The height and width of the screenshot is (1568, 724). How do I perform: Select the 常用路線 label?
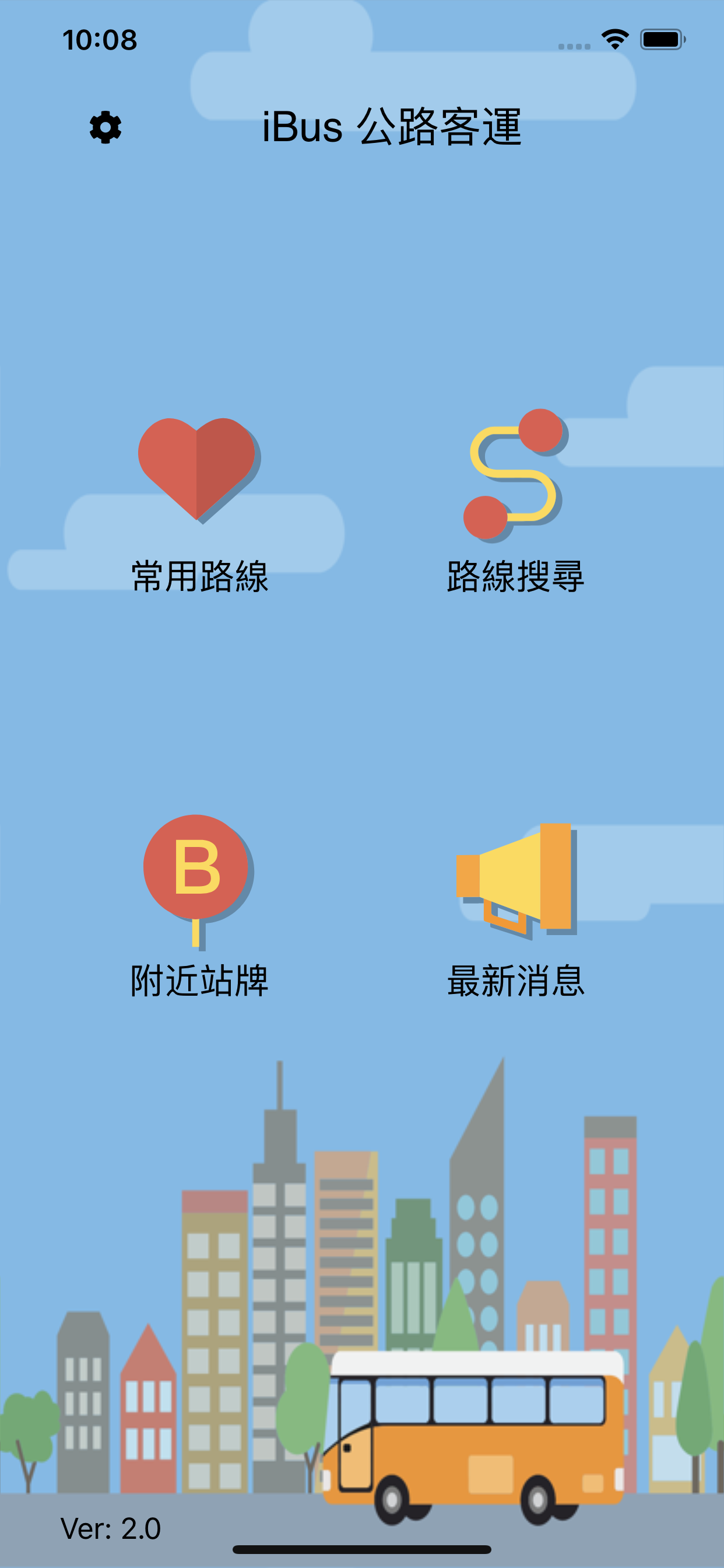(x=201, y=578)
